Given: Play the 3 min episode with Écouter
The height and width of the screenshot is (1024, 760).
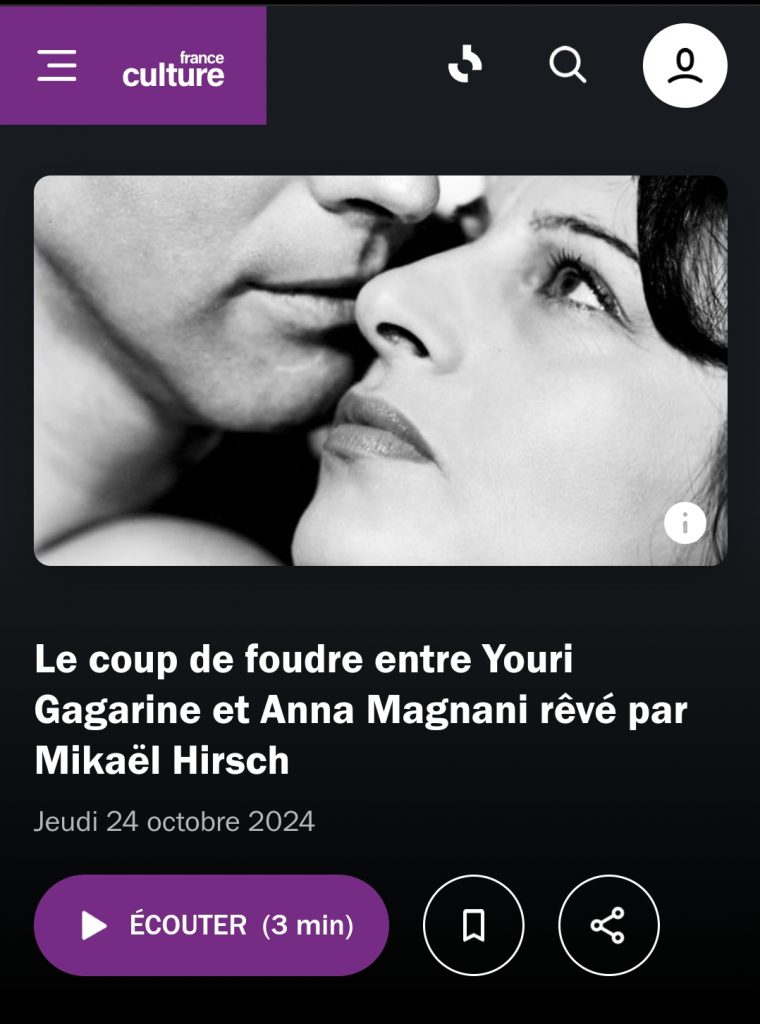Looking at the screenshot, I should pos(211,925).
